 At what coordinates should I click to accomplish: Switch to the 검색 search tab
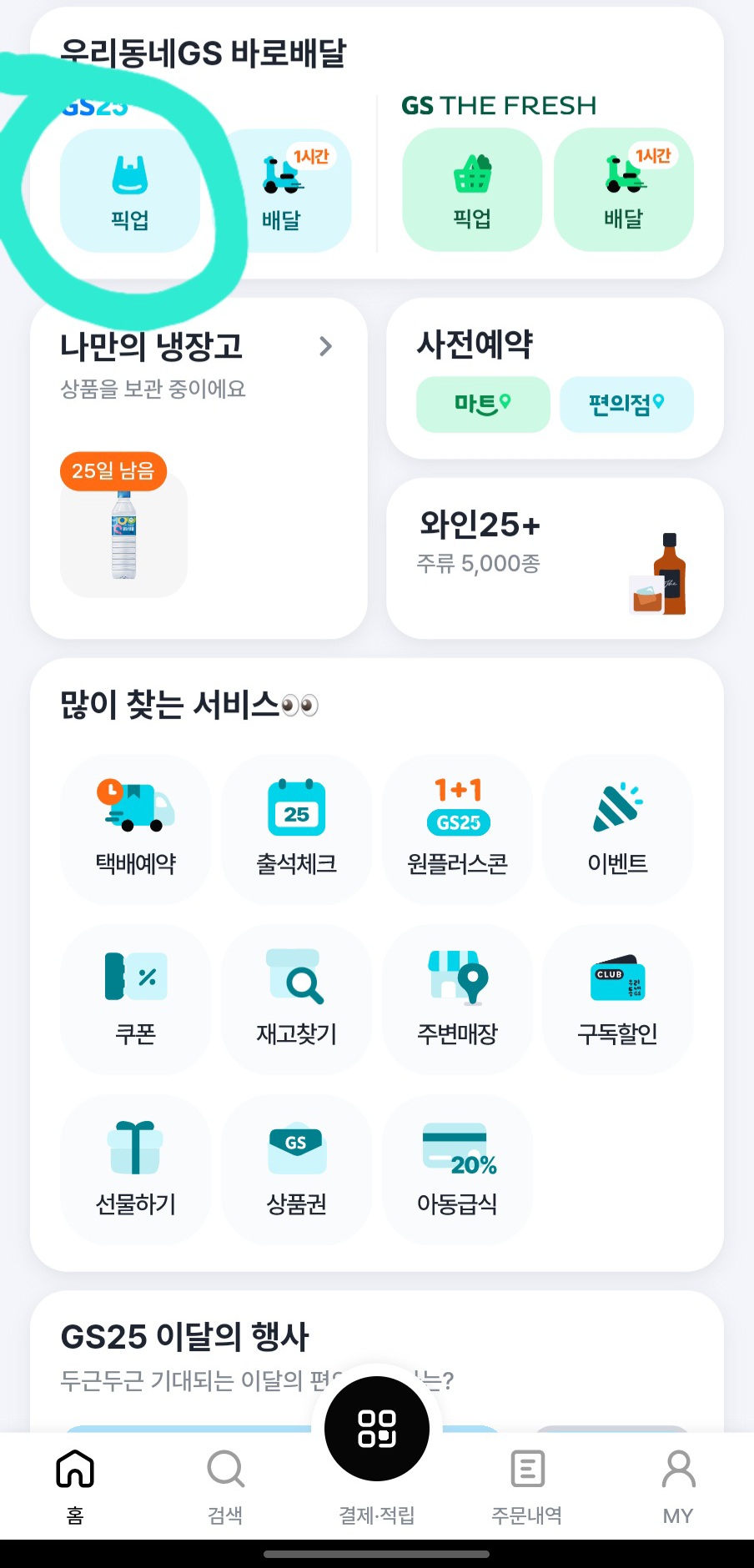tap(225, 1486)
